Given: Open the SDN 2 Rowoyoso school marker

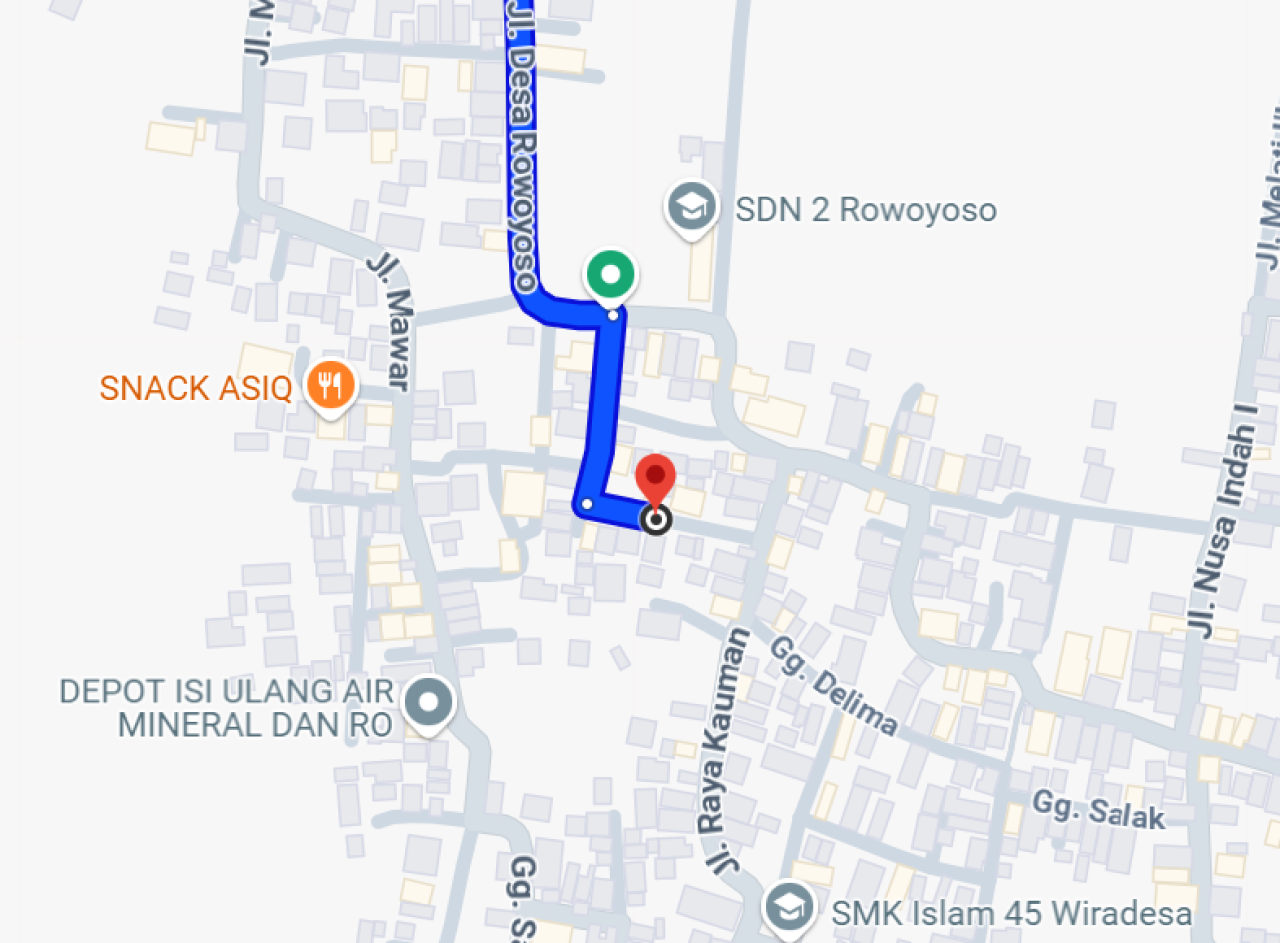Looking at the screenshot, I should tap(692, 208).
